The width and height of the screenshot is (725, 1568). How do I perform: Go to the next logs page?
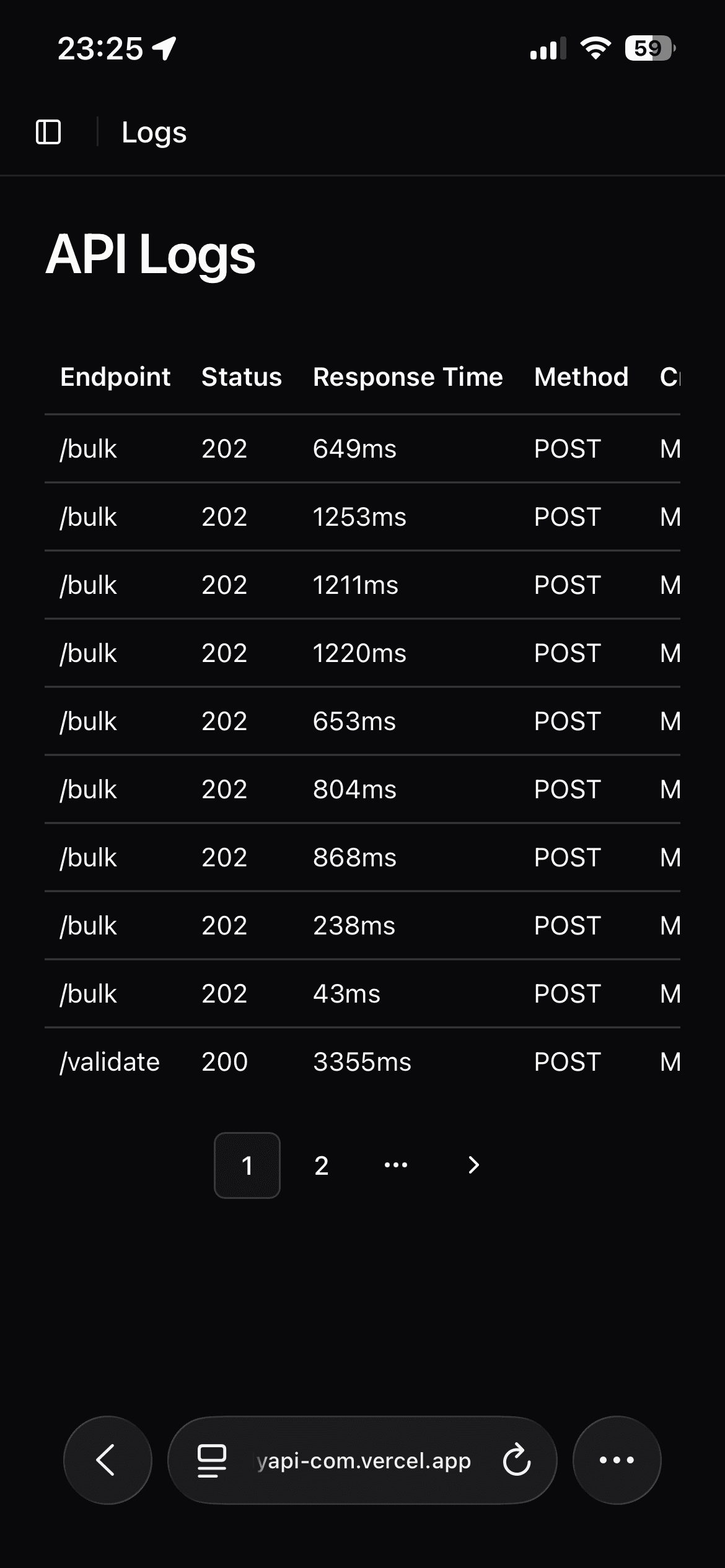click(x=474, y=1165)
